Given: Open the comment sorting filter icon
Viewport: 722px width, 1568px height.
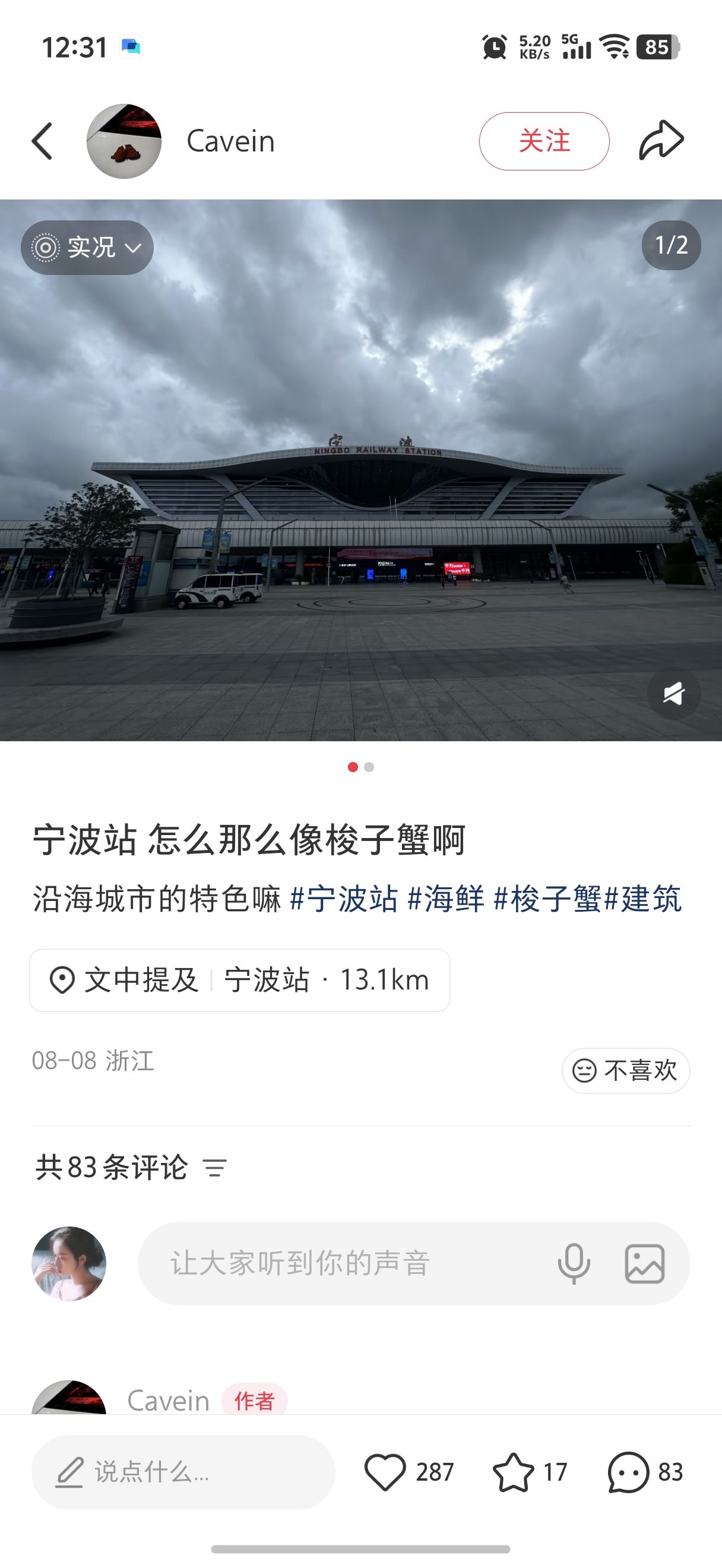Looking at the screenshot, I should click(215, 1168).
